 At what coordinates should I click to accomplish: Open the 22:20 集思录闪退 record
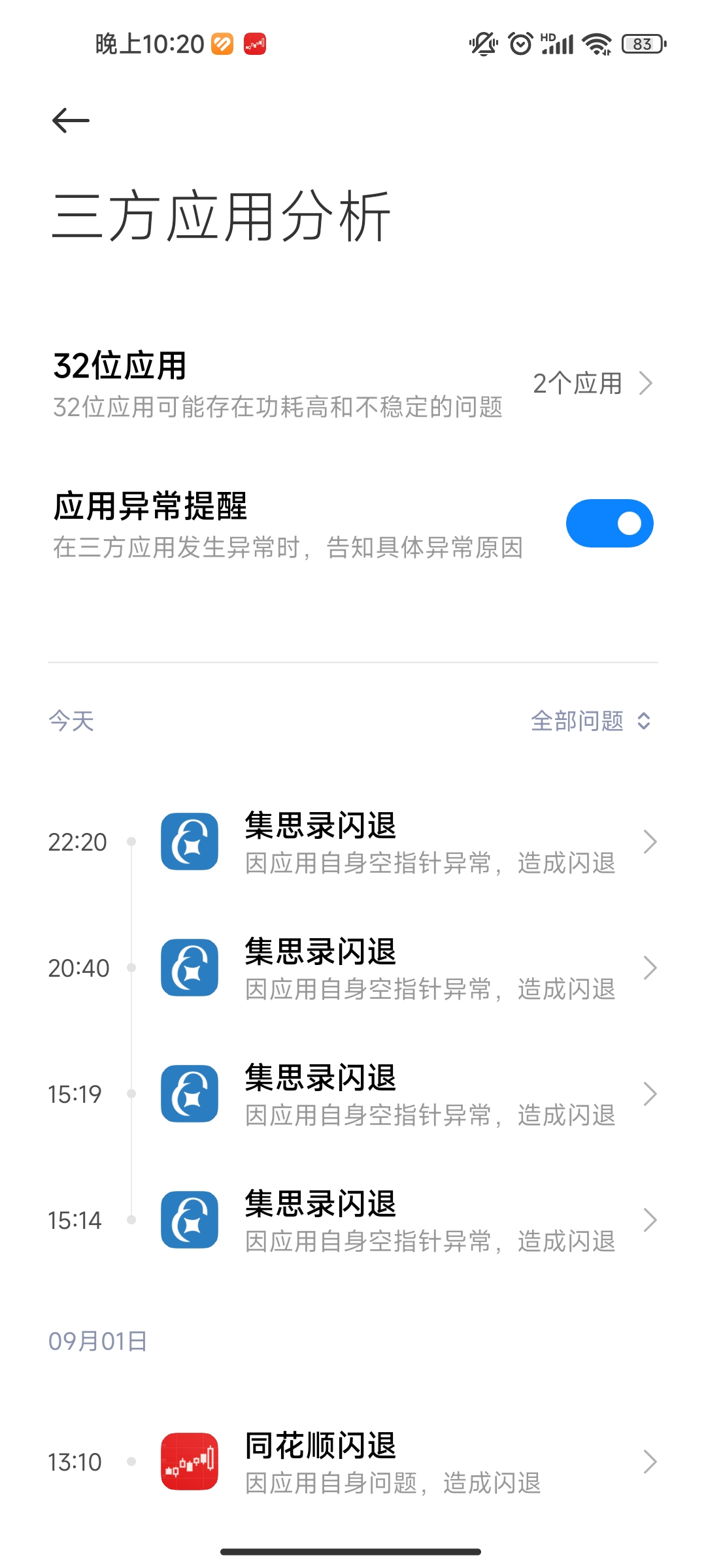coord(405,842)
